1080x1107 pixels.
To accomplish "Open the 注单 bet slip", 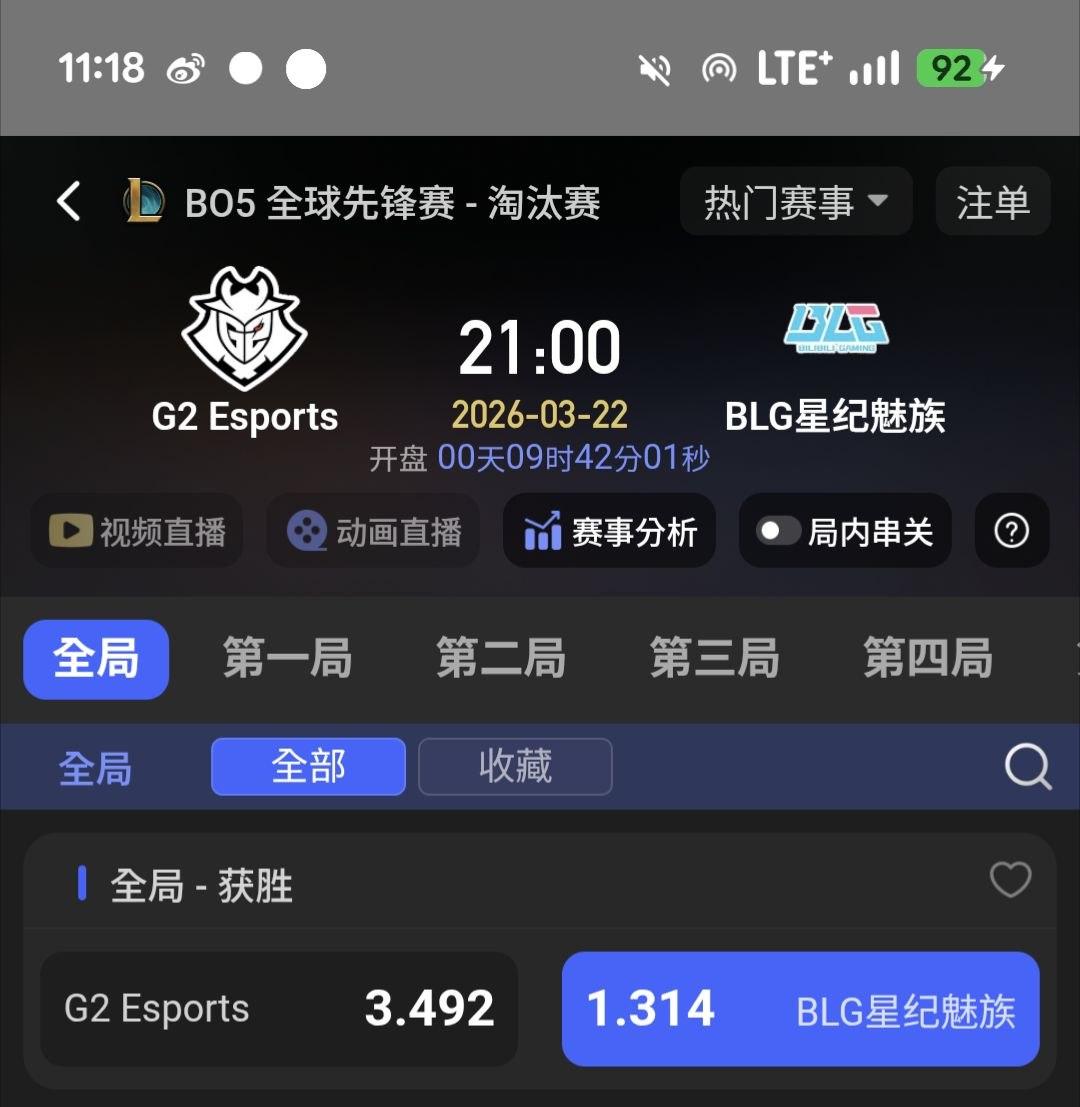I will (992, 202).
